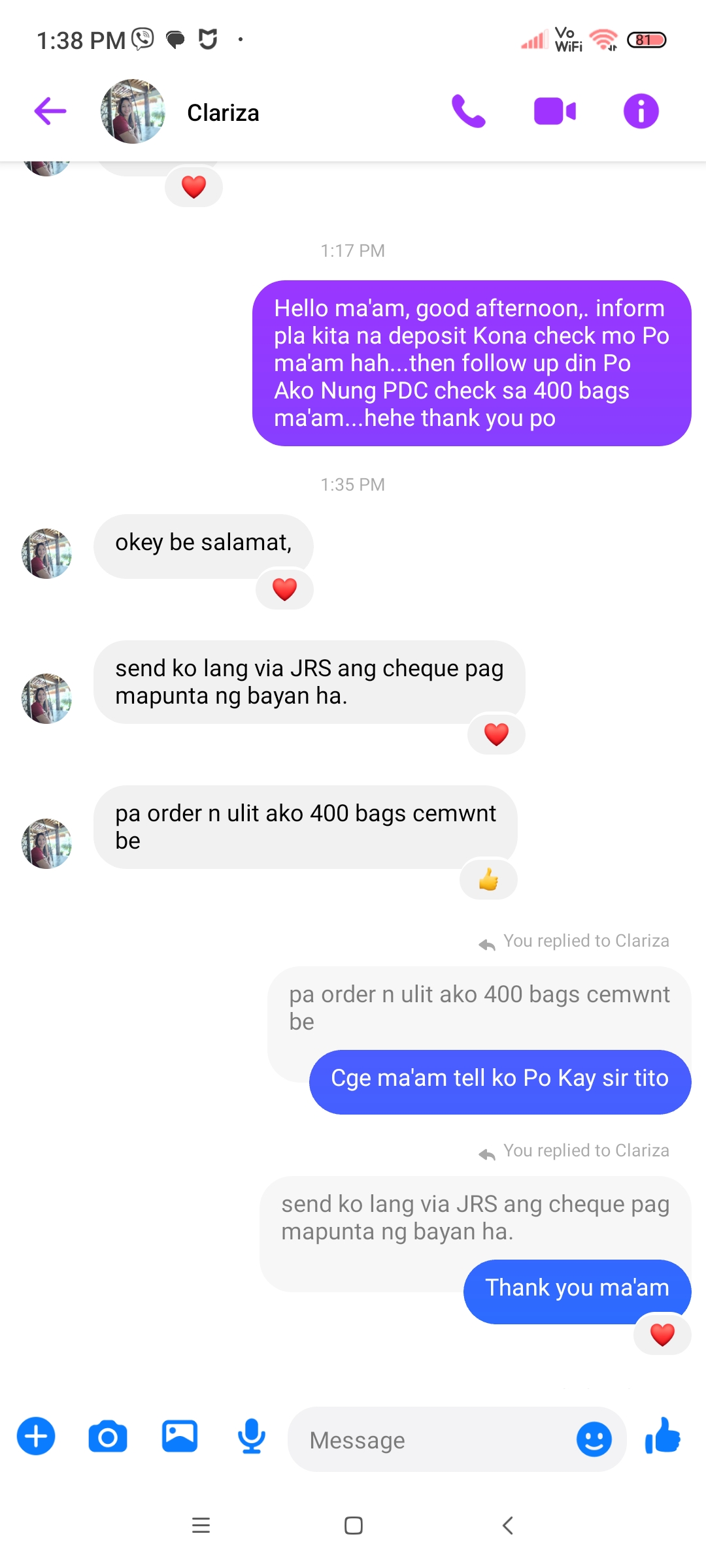This screenshot has height=1568, width=706.
Task: Go to the home screen
Action: pos(354,1526)
